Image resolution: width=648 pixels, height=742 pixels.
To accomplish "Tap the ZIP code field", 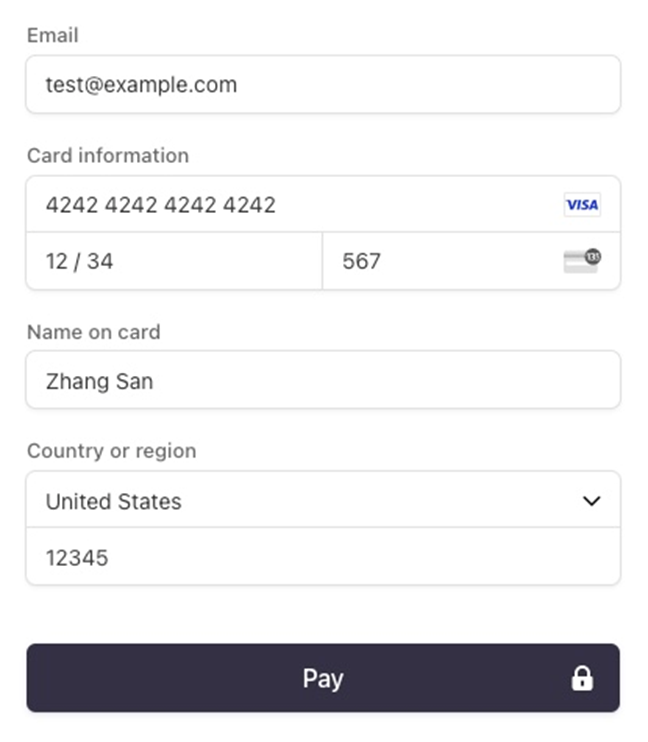I will 322,557.
